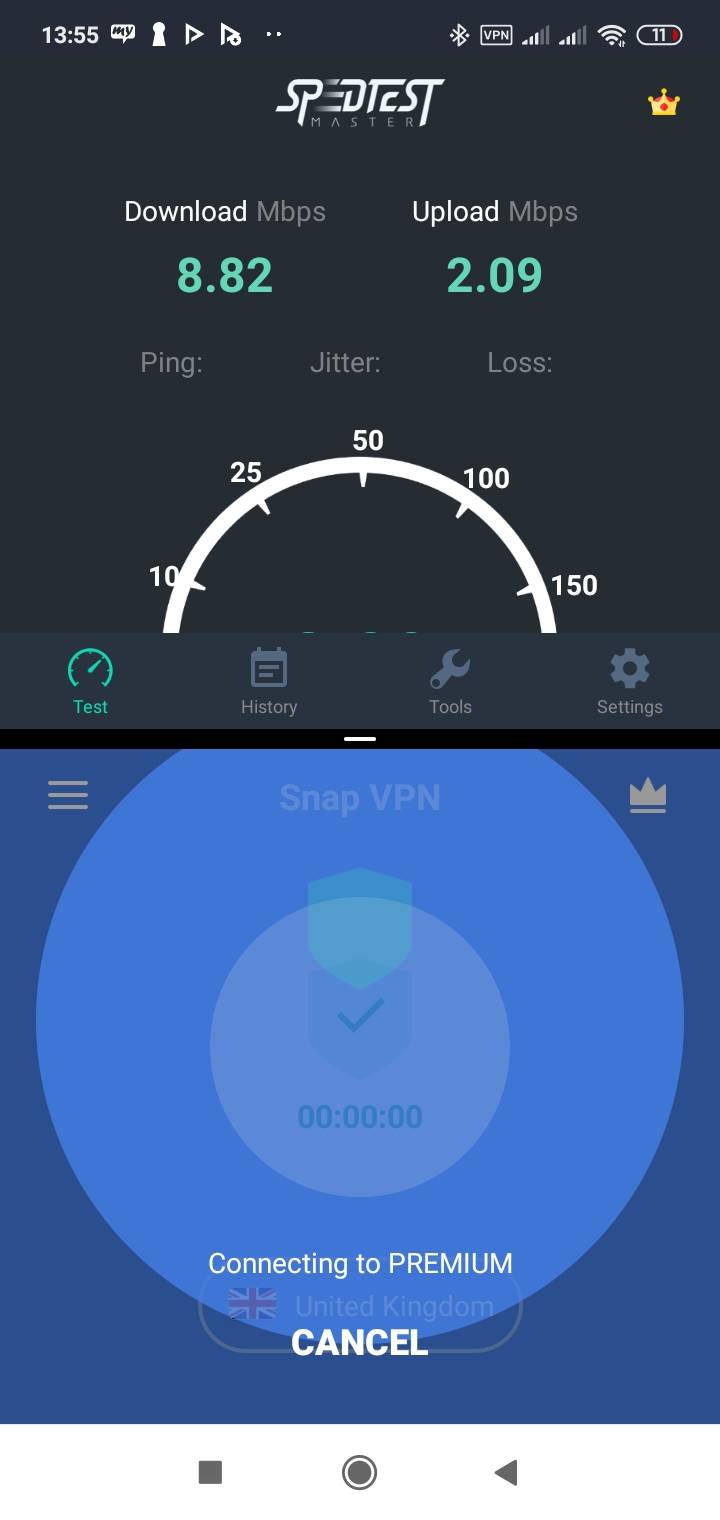This screenshot has height=1520, width=720.
Task: Open the Snap VPN hamburger menu
Action: click(68, 796)
